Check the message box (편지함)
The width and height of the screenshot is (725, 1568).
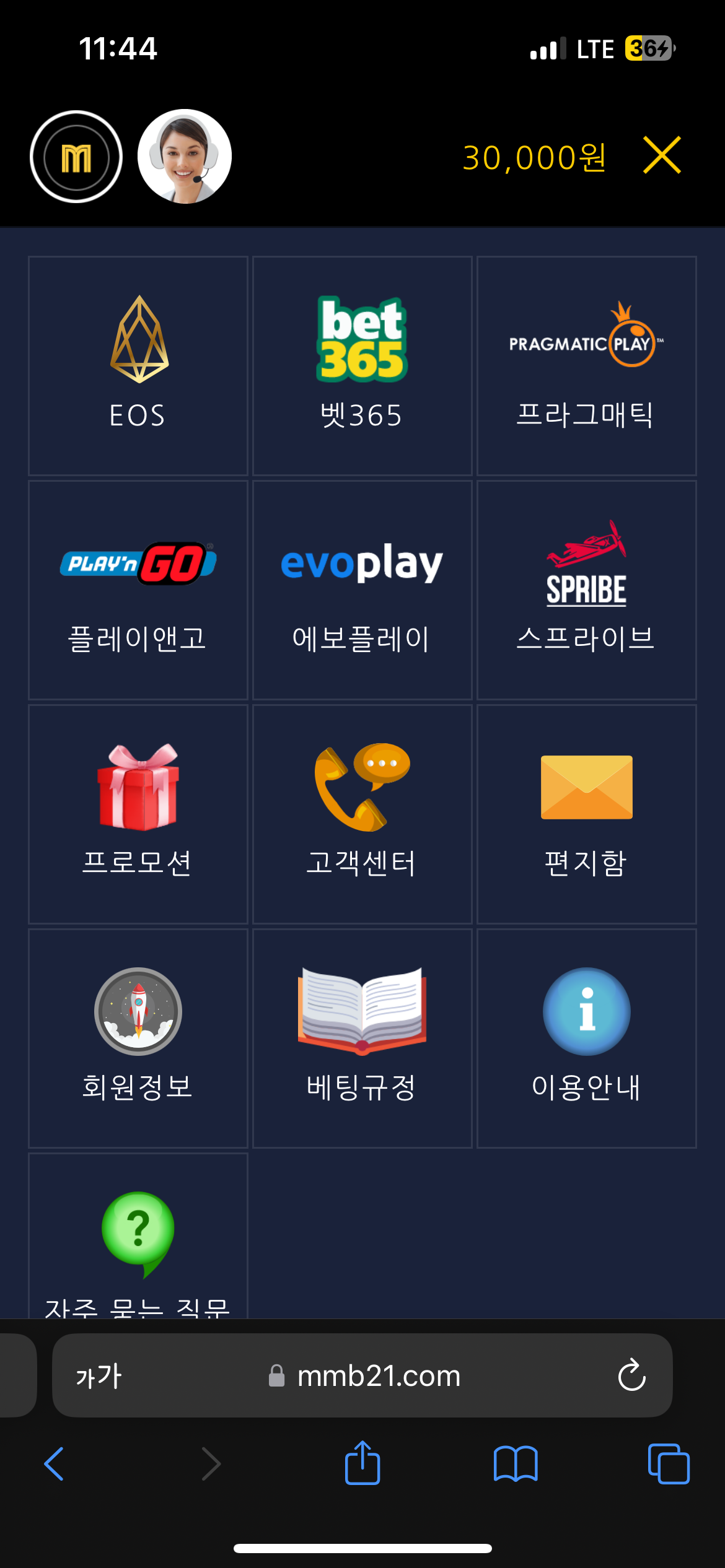click(x=586, y=814)
